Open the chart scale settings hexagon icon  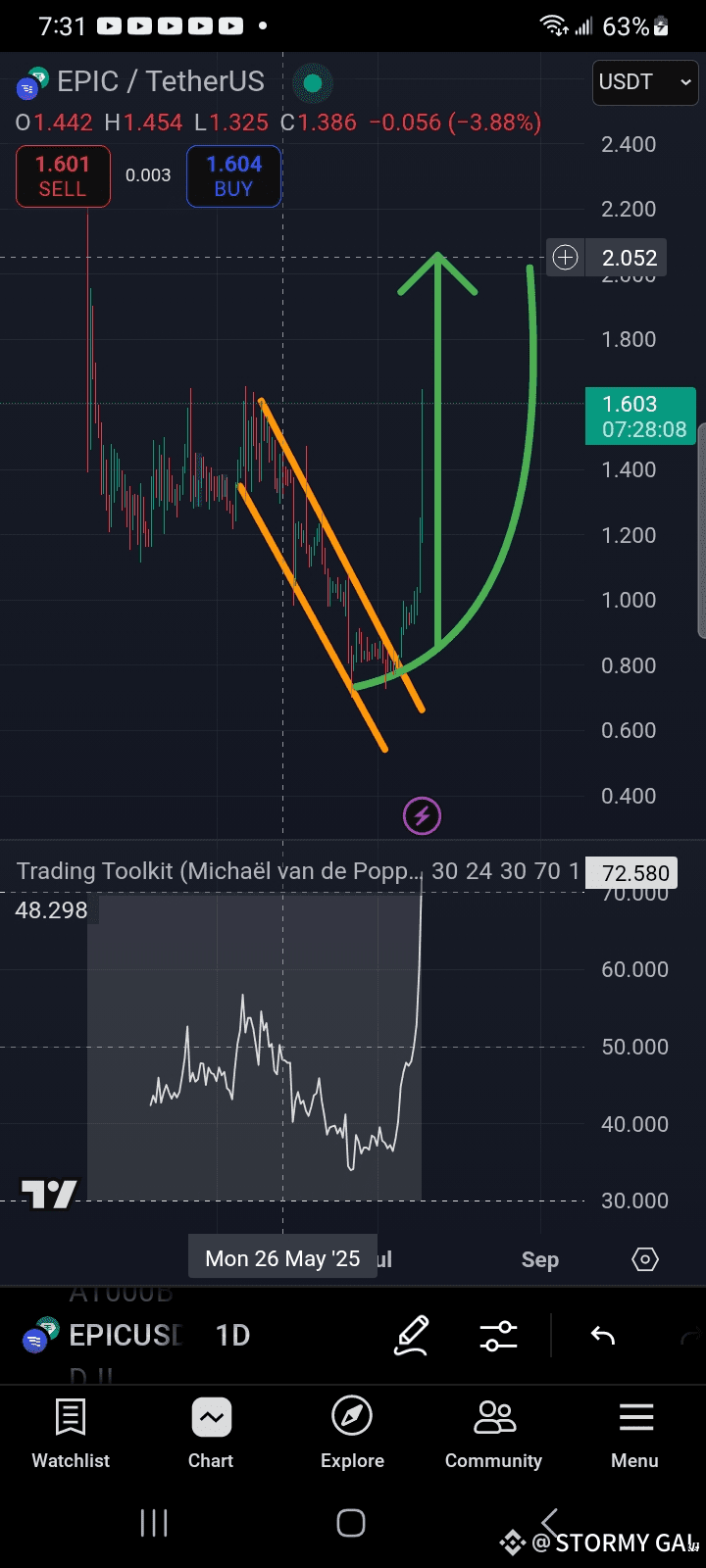(645, 1259)
